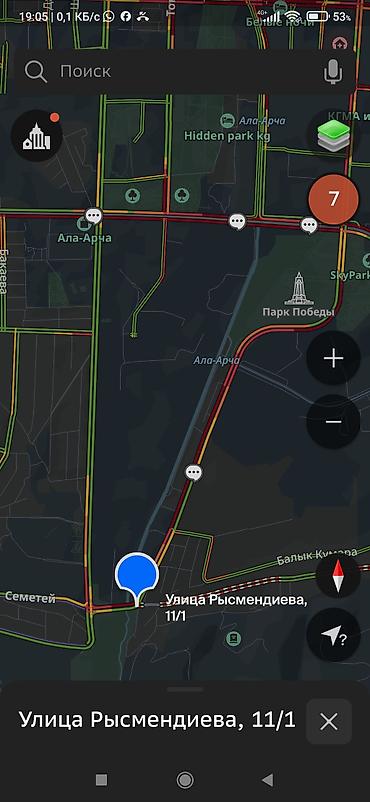Open the Парк Победы monument marker

click(298, 289)
